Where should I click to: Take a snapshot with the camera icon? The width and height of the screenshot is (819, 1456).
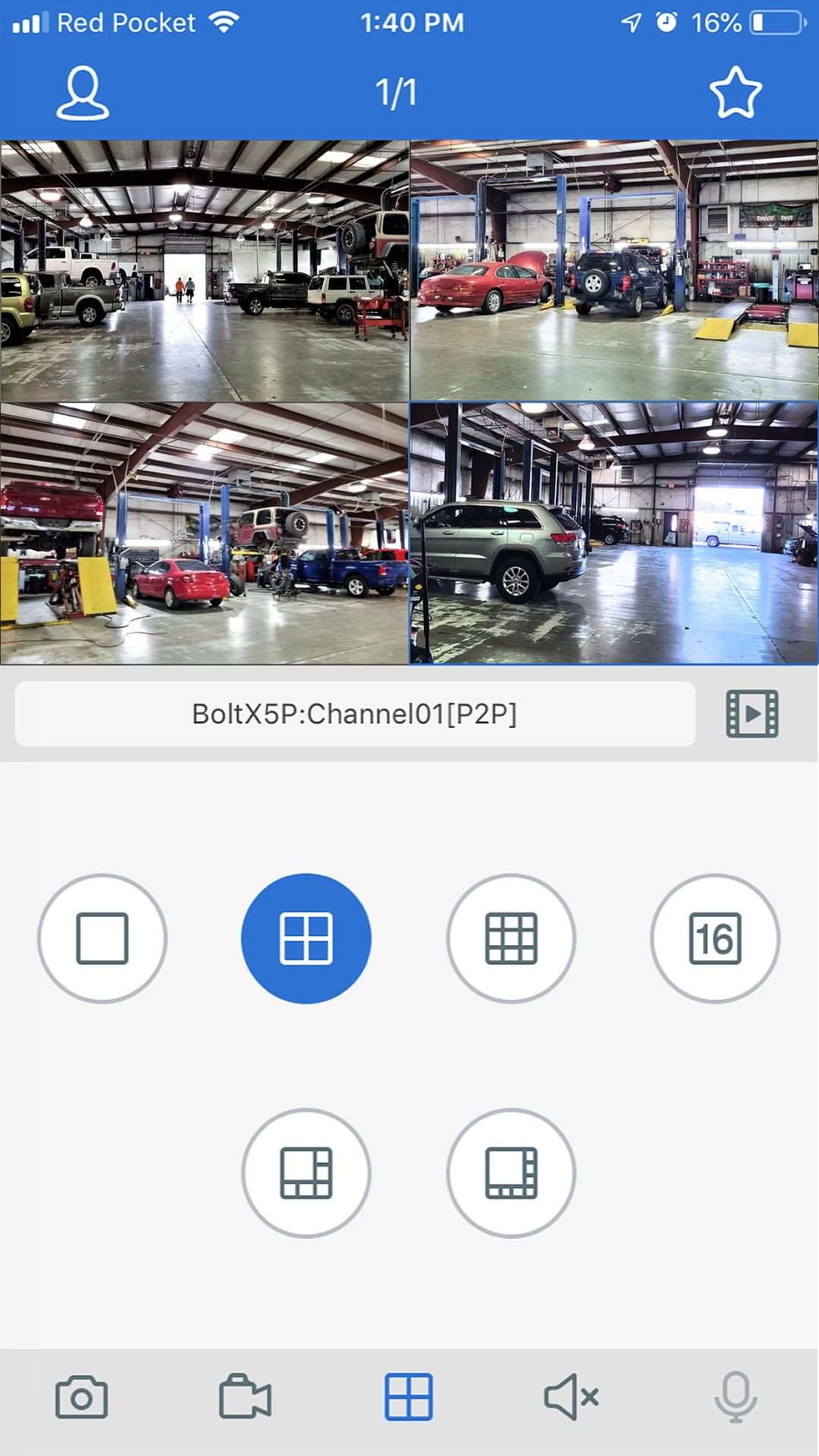click(81, 1397)
